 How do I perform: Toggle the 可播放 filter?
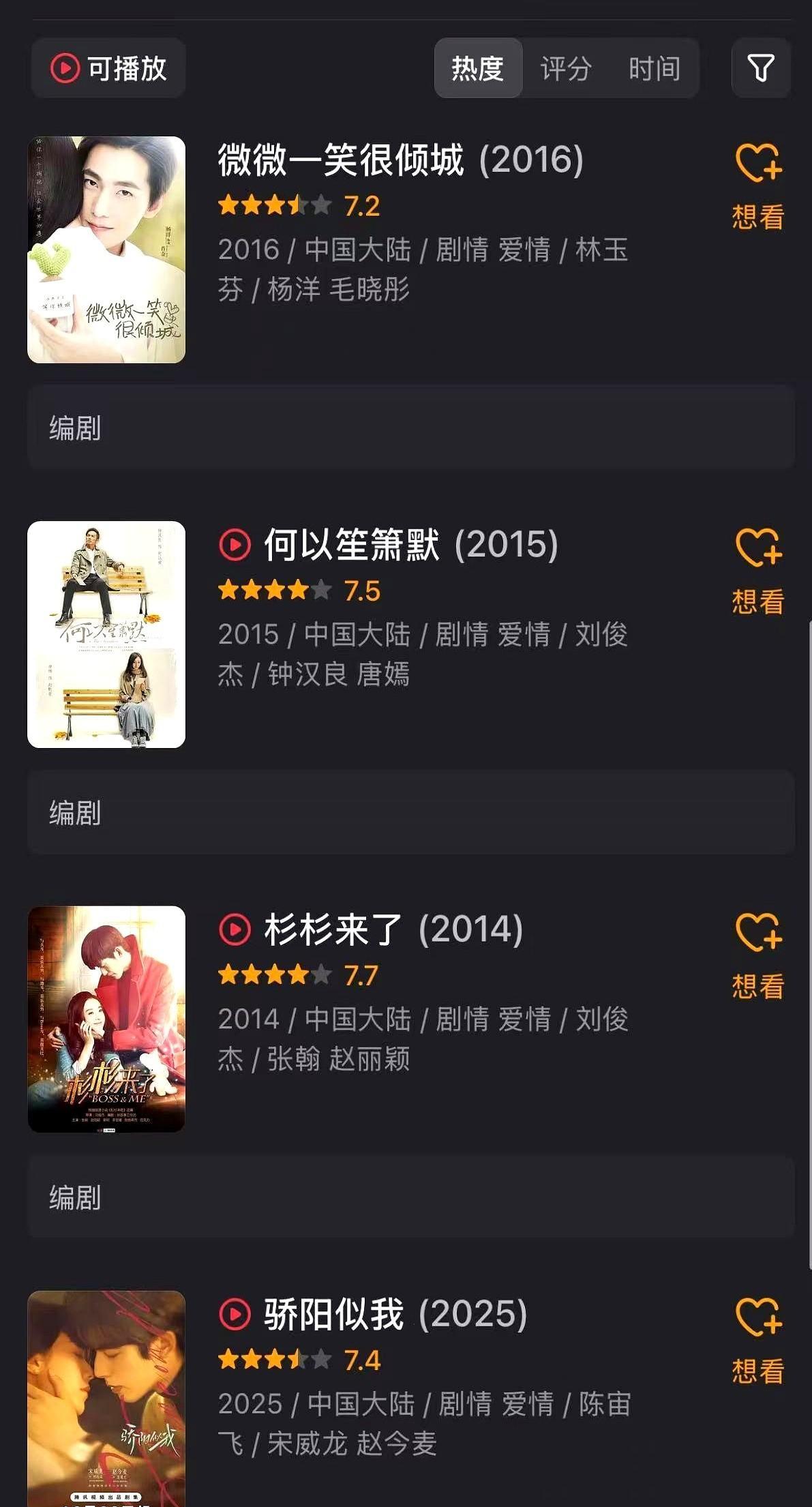point(108,68)
